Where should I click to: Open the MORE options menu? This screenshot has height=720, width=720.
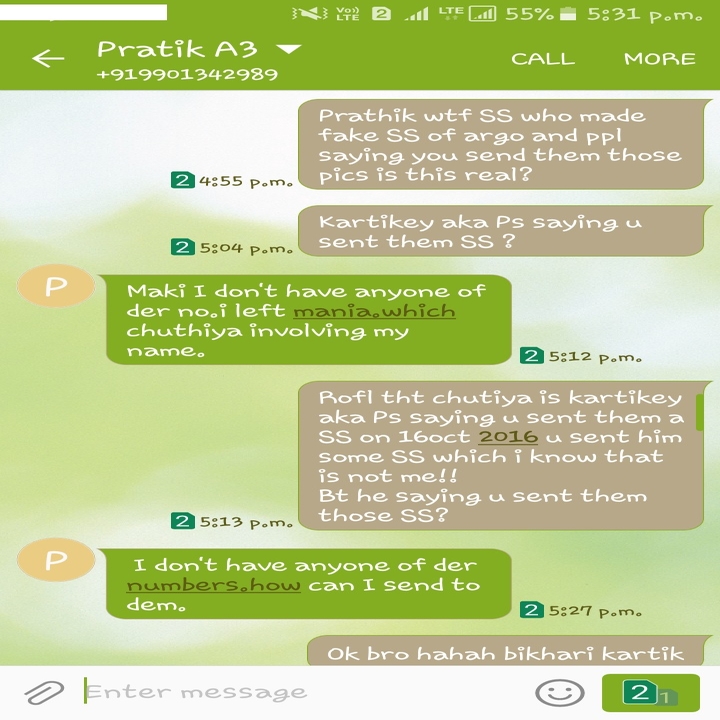pos(659,59)
